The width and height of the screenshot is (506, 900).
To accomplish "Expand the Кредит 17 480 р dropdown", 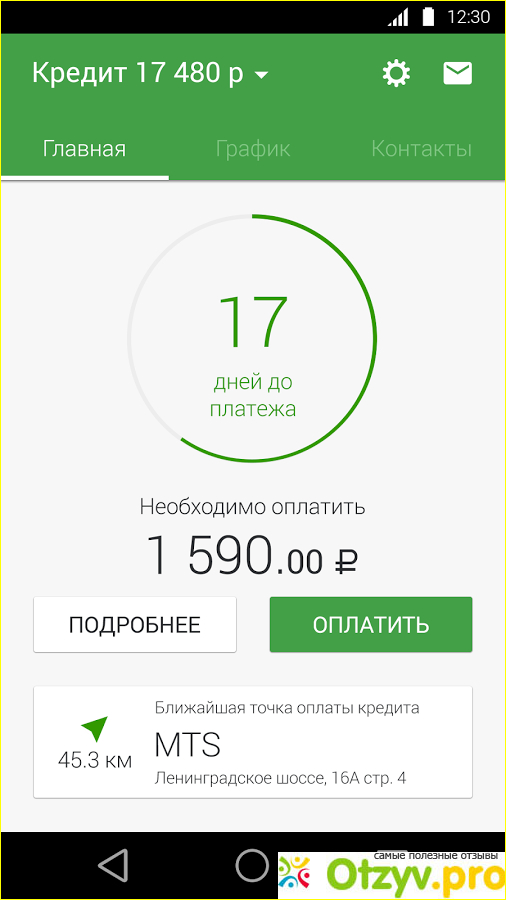I will 150,73.
